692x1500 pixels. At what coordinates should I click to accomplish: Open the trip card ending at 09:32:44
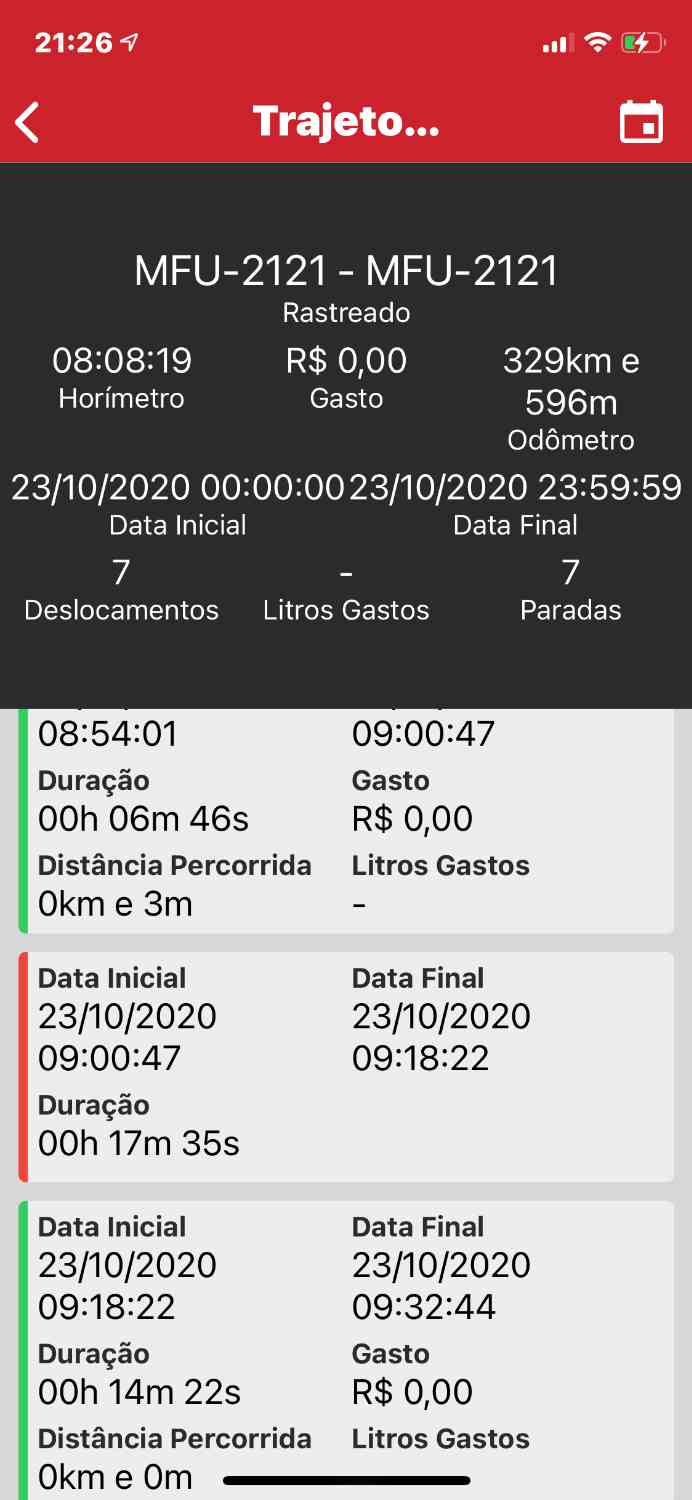pyautogui.click(x=346, y=1350)
